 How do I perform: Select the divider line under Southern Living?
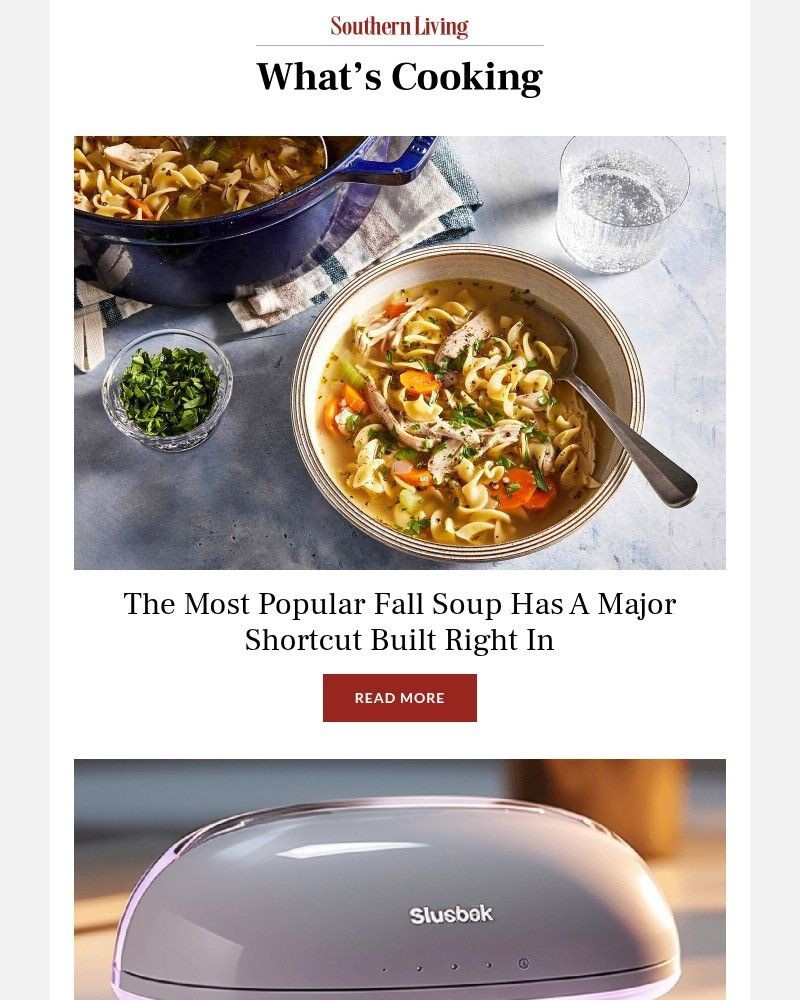(x=399, y=44)
